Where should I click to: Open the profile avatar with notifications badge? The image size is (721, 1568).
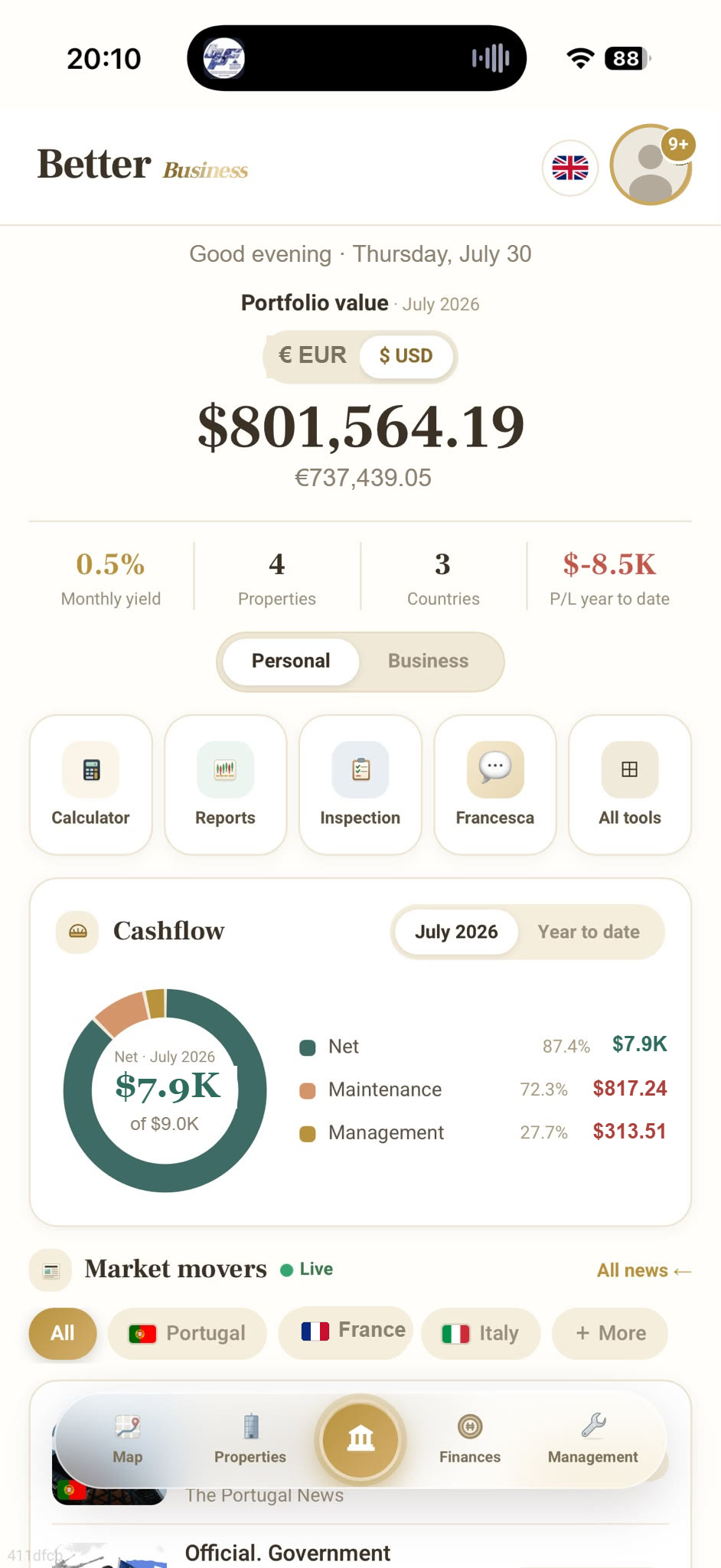pyautogui.click(x=651, y=165)
